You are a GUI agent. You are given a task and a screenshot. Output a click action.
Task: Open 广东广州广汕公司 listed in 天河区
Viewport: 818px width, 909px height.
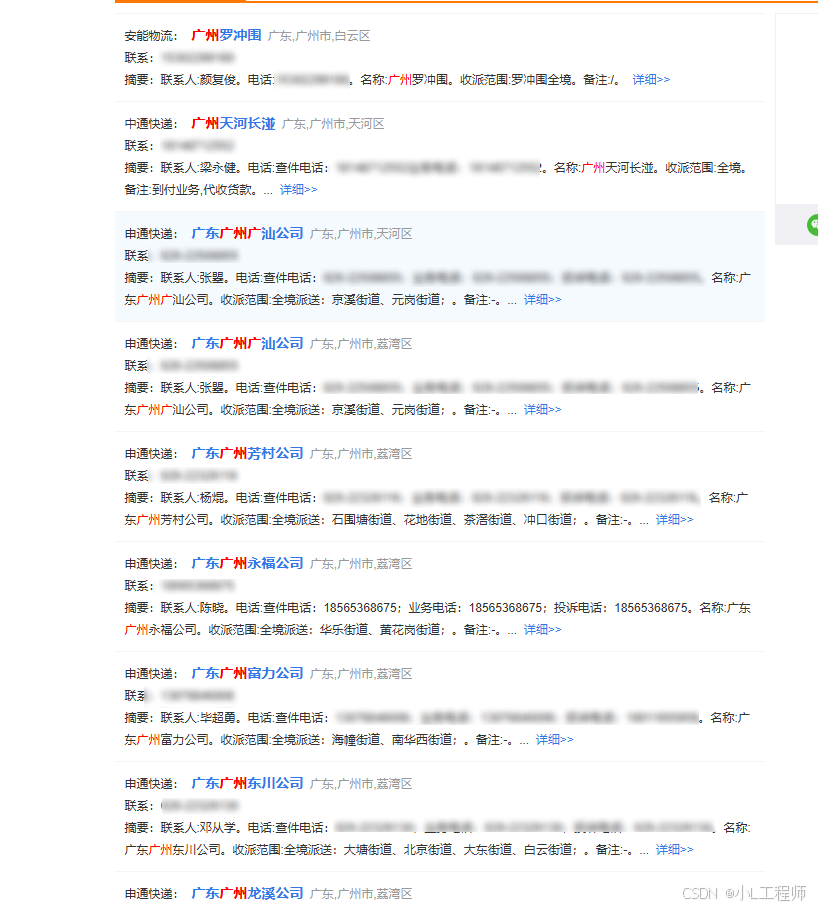tap(247, 234)
